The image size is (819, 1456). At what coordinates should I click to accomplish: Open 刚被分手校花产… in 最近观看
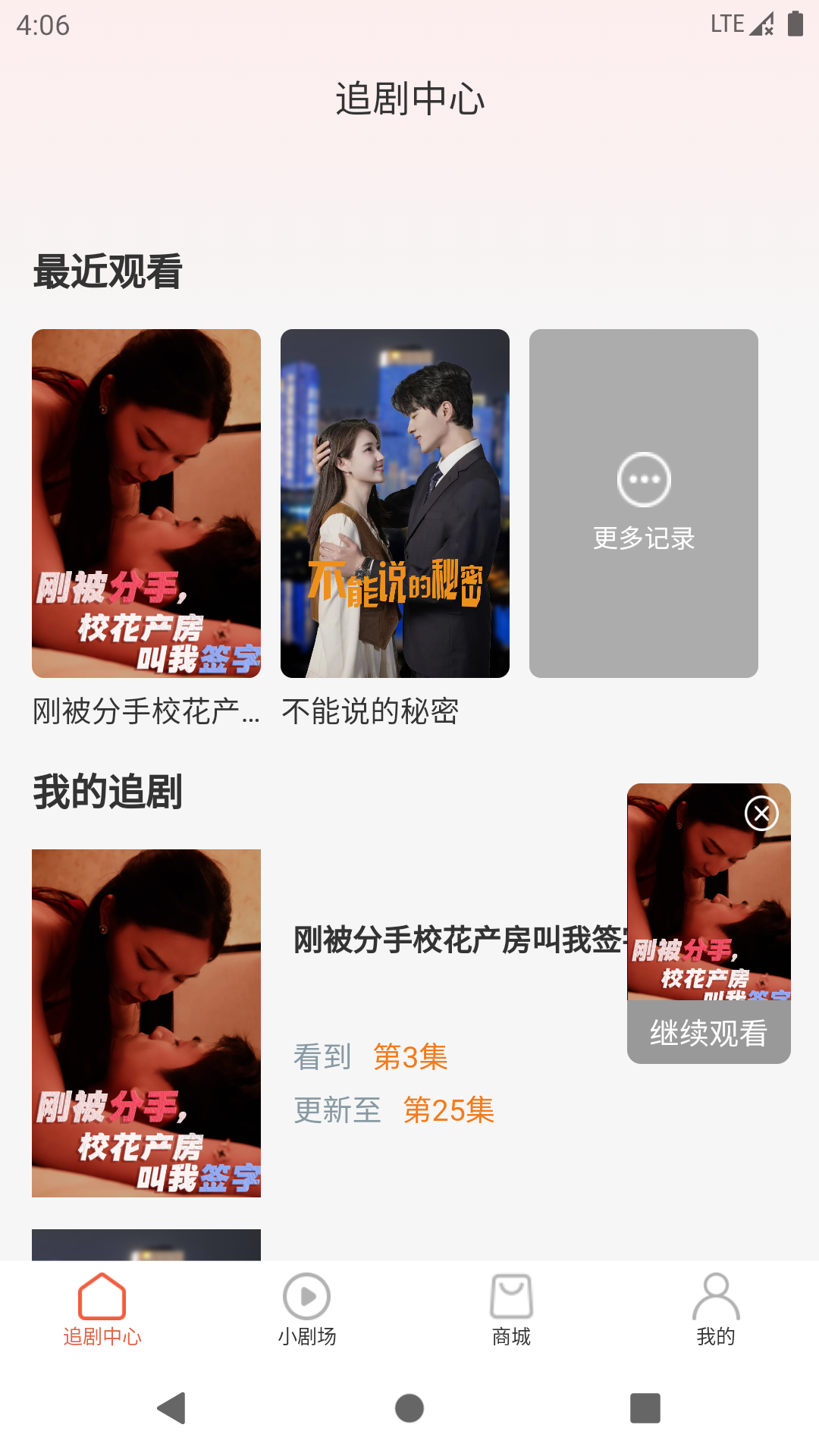point(146,503)
